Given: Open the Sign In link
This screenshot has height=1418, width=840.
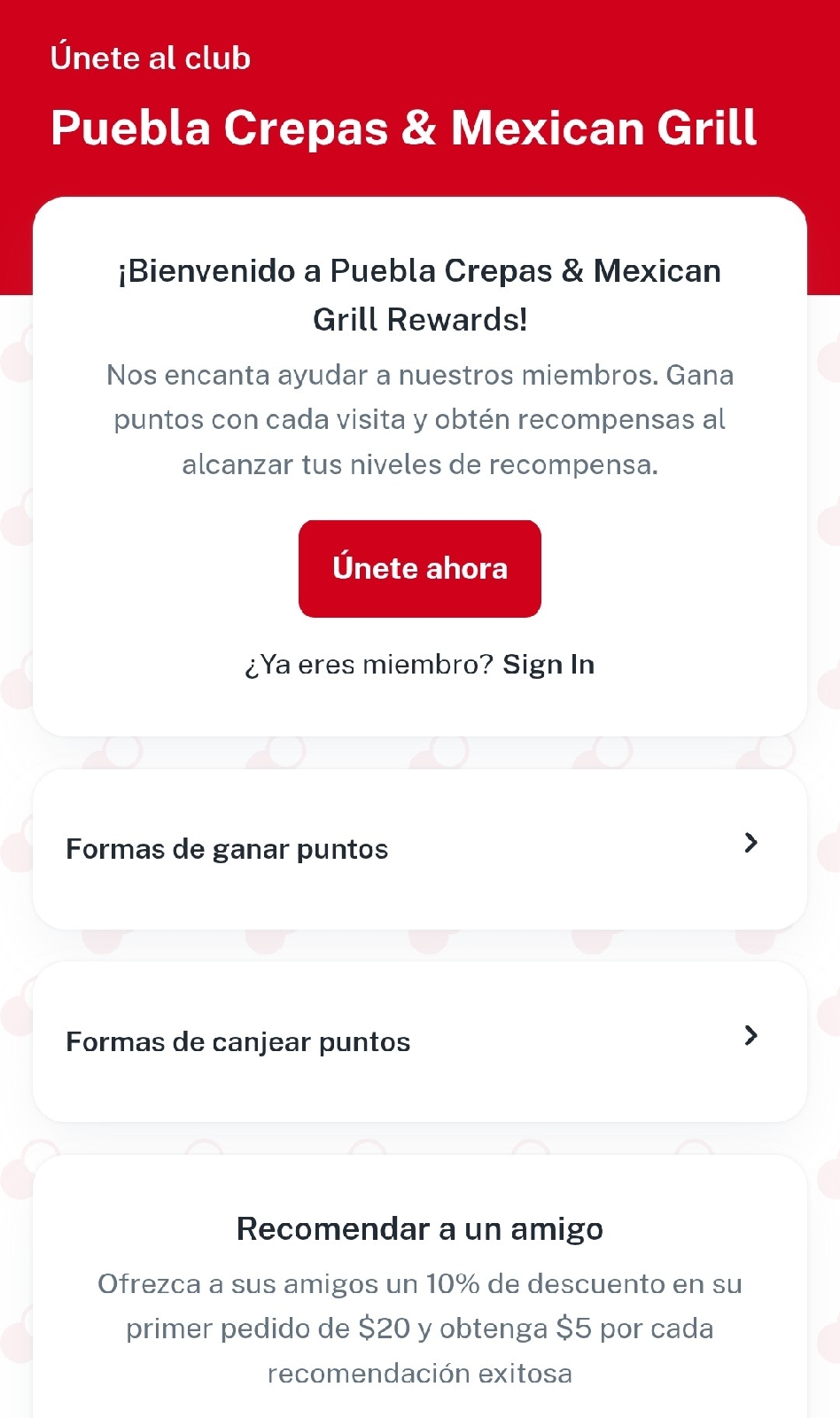Looking at the screenshot, I should 548,665.
